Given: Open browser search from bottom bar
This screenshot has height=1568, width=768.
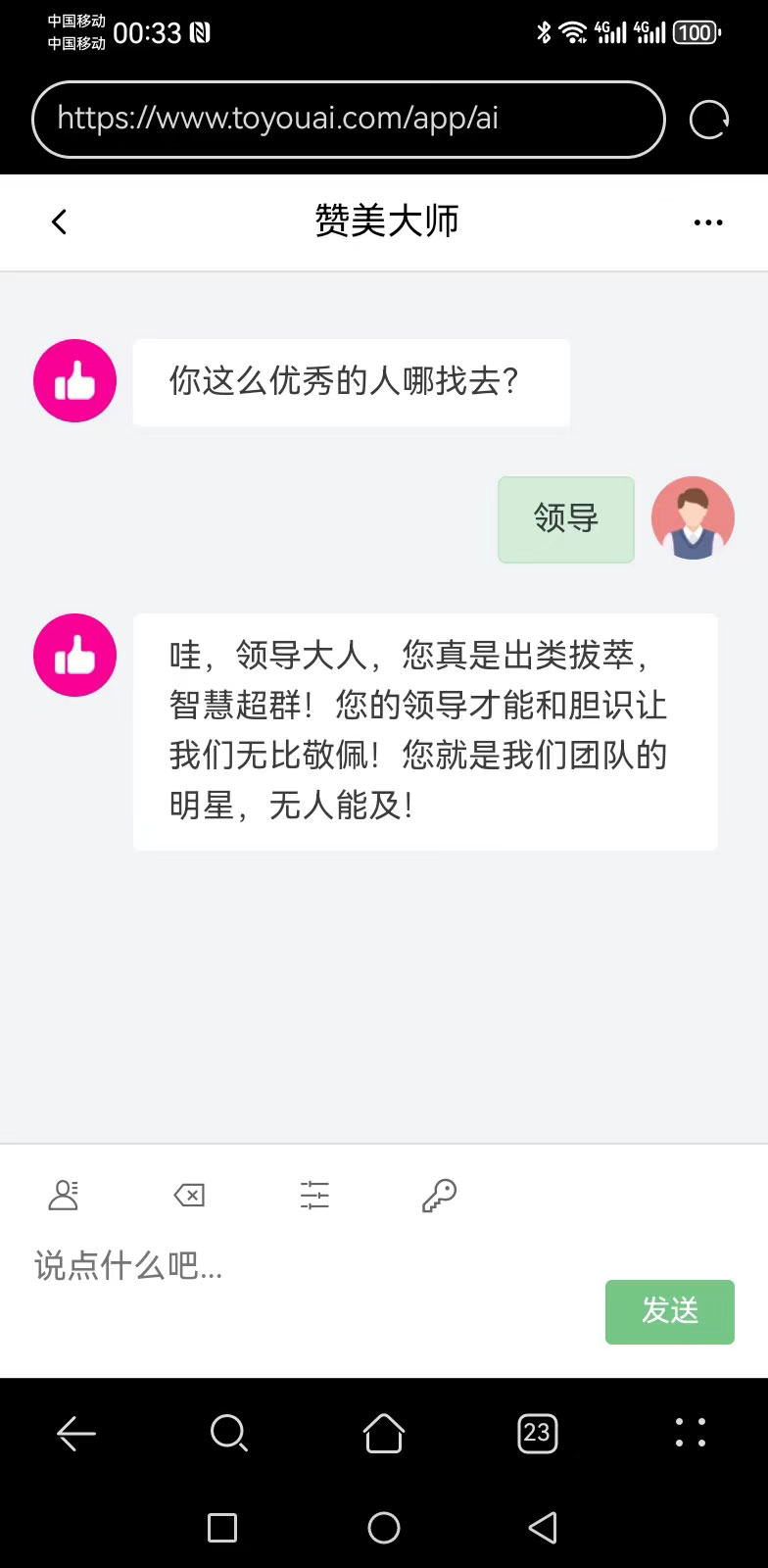Looking at the screenshot, I should point(229,1434).
